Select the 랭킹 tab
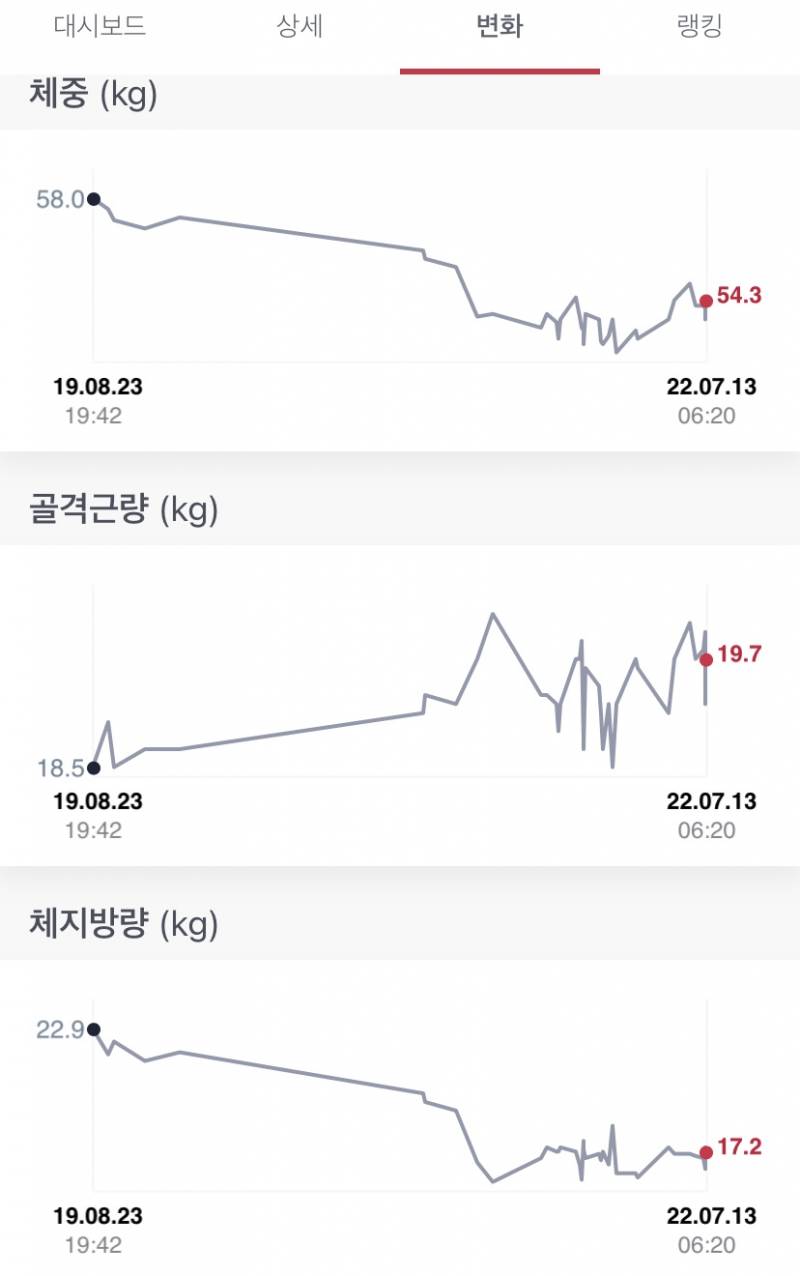The image size is (800, 1276). tap(699, 28)
